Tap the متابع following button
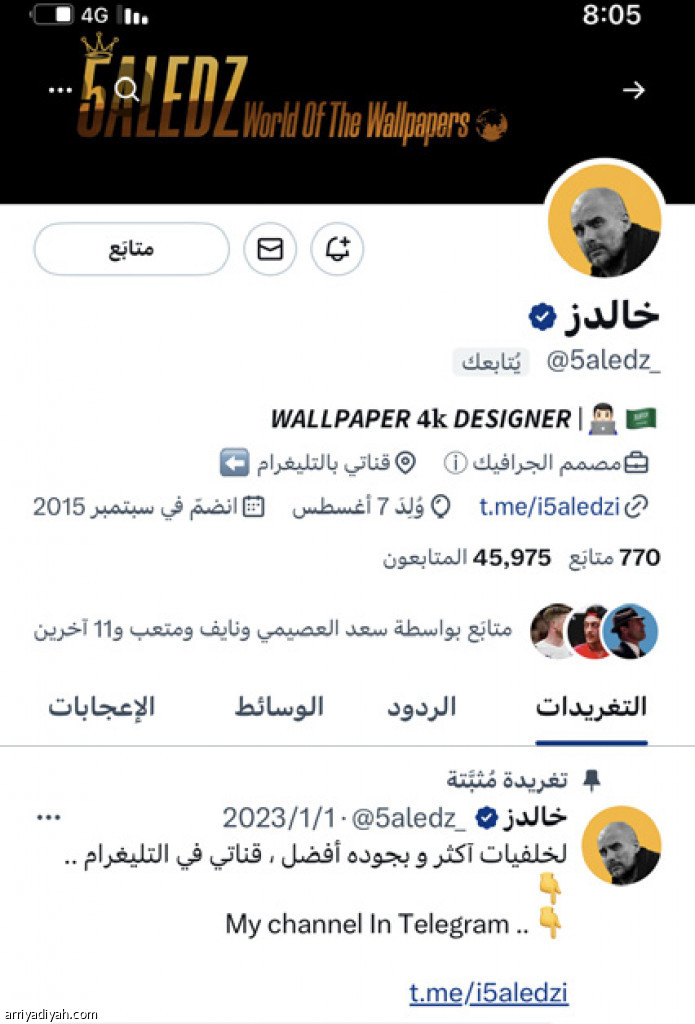 coord(132,249)
